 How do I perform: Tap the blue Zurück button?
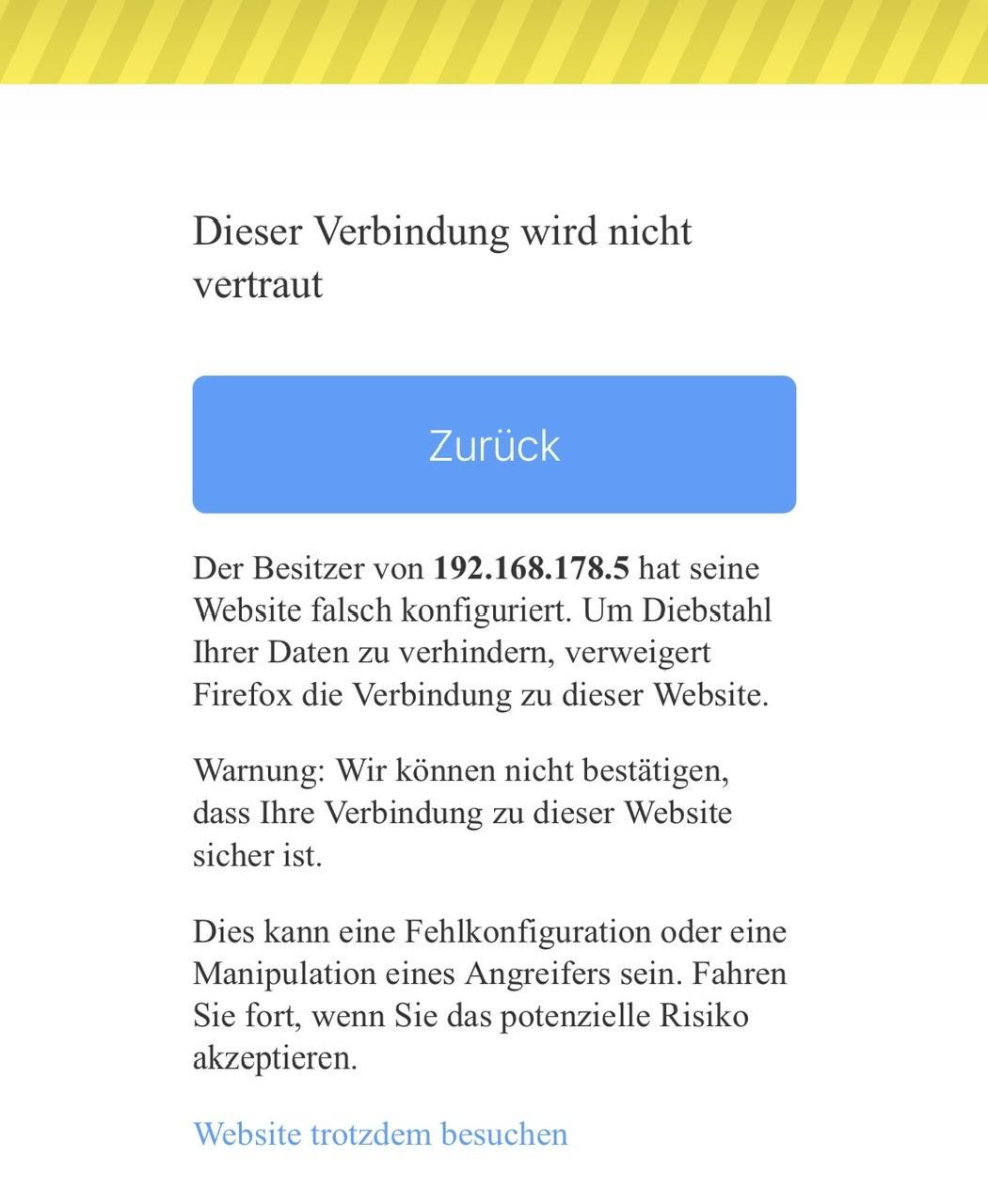pyautogui.click(x=494, y=444)
